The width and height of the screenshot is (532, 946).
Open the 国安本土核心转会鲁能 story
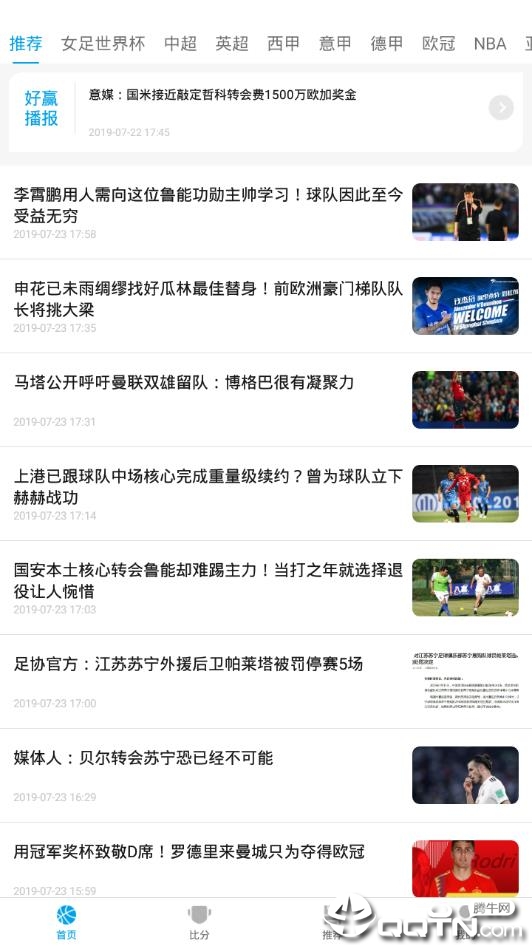266,588
